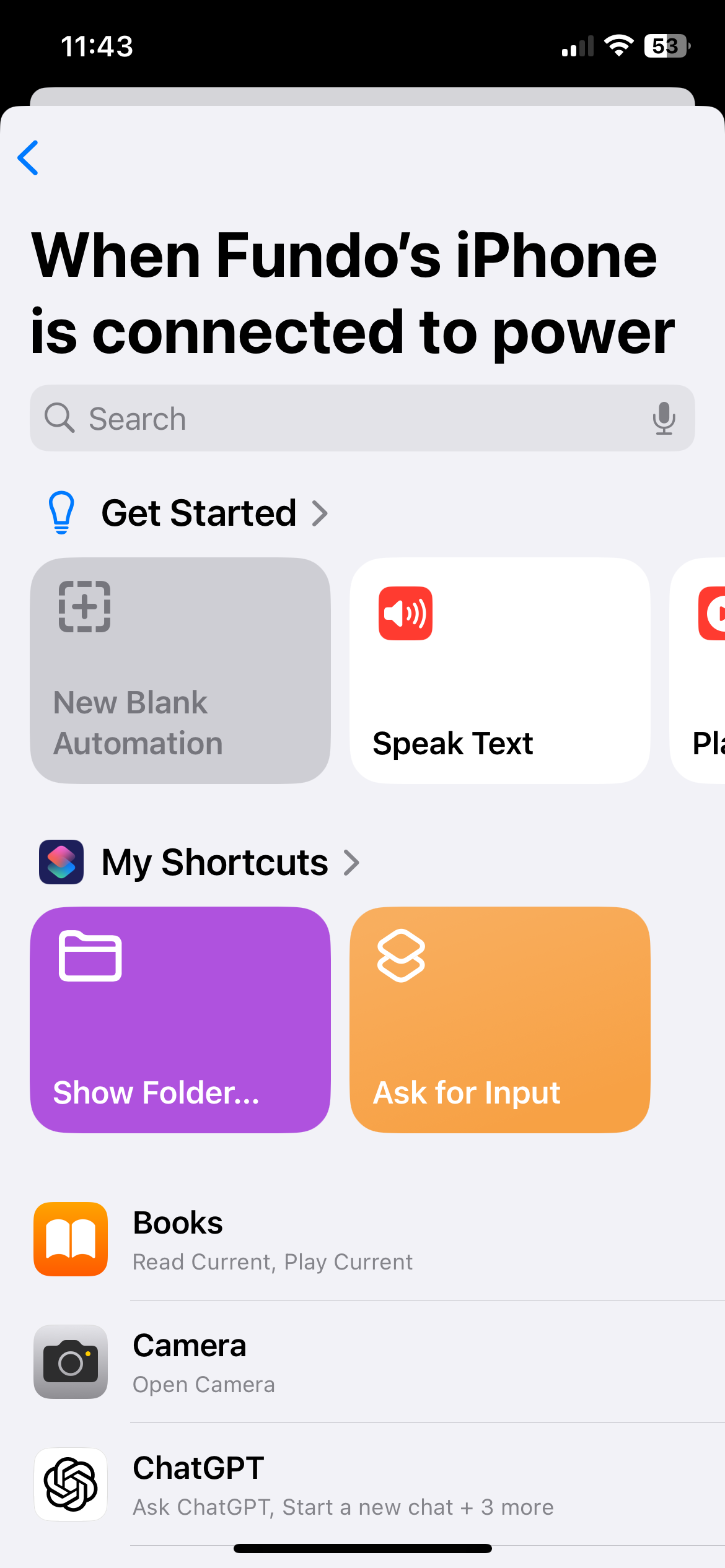
Task: Start voice dictation with the microphone
Action: click(663, 419)
